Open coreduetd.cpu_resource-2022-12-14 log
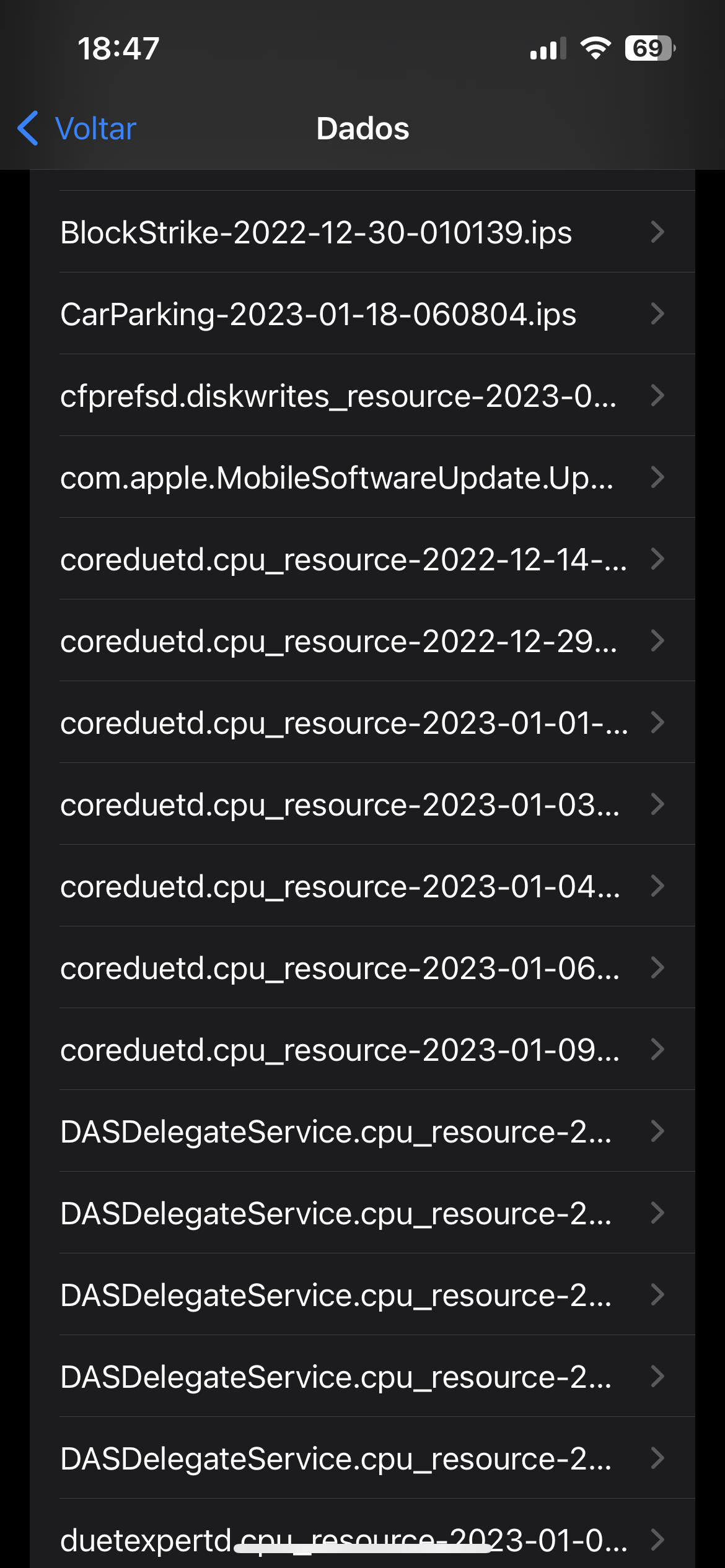Screen dimensions: 725x1568 point(362,559)
